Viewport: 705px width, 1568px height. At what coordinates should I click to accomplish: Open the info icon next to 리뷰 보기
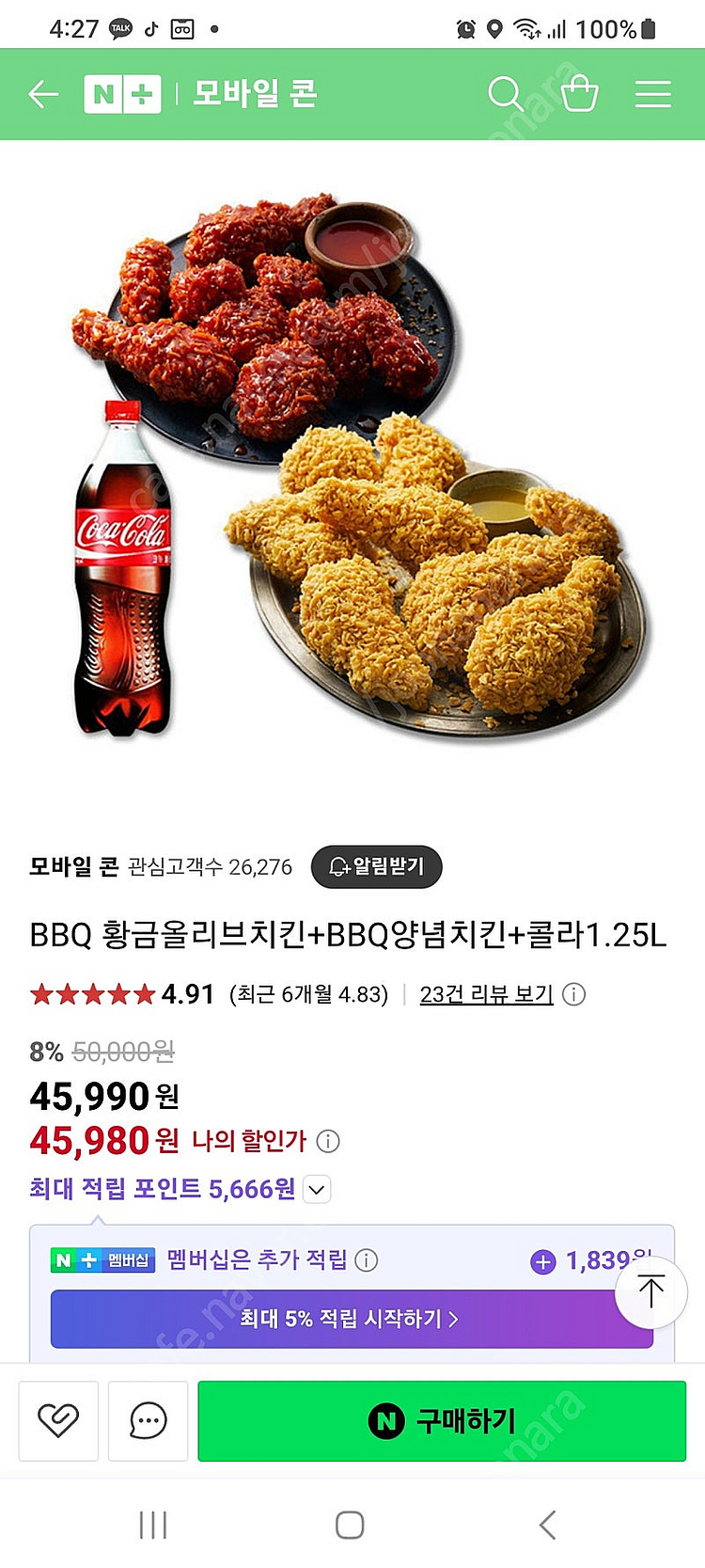coord(572,994)
